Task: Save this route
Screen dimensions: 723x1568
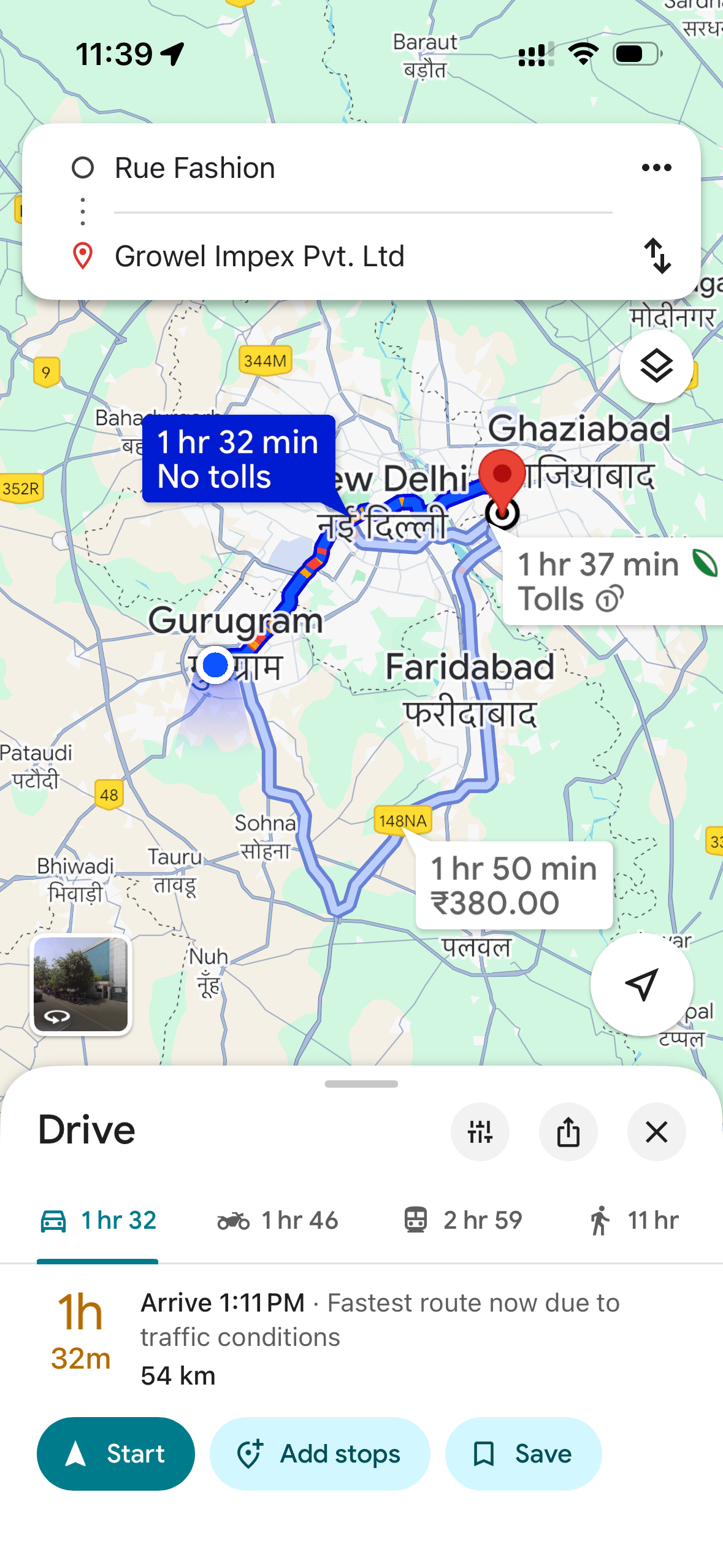Action: point(522,1454)
